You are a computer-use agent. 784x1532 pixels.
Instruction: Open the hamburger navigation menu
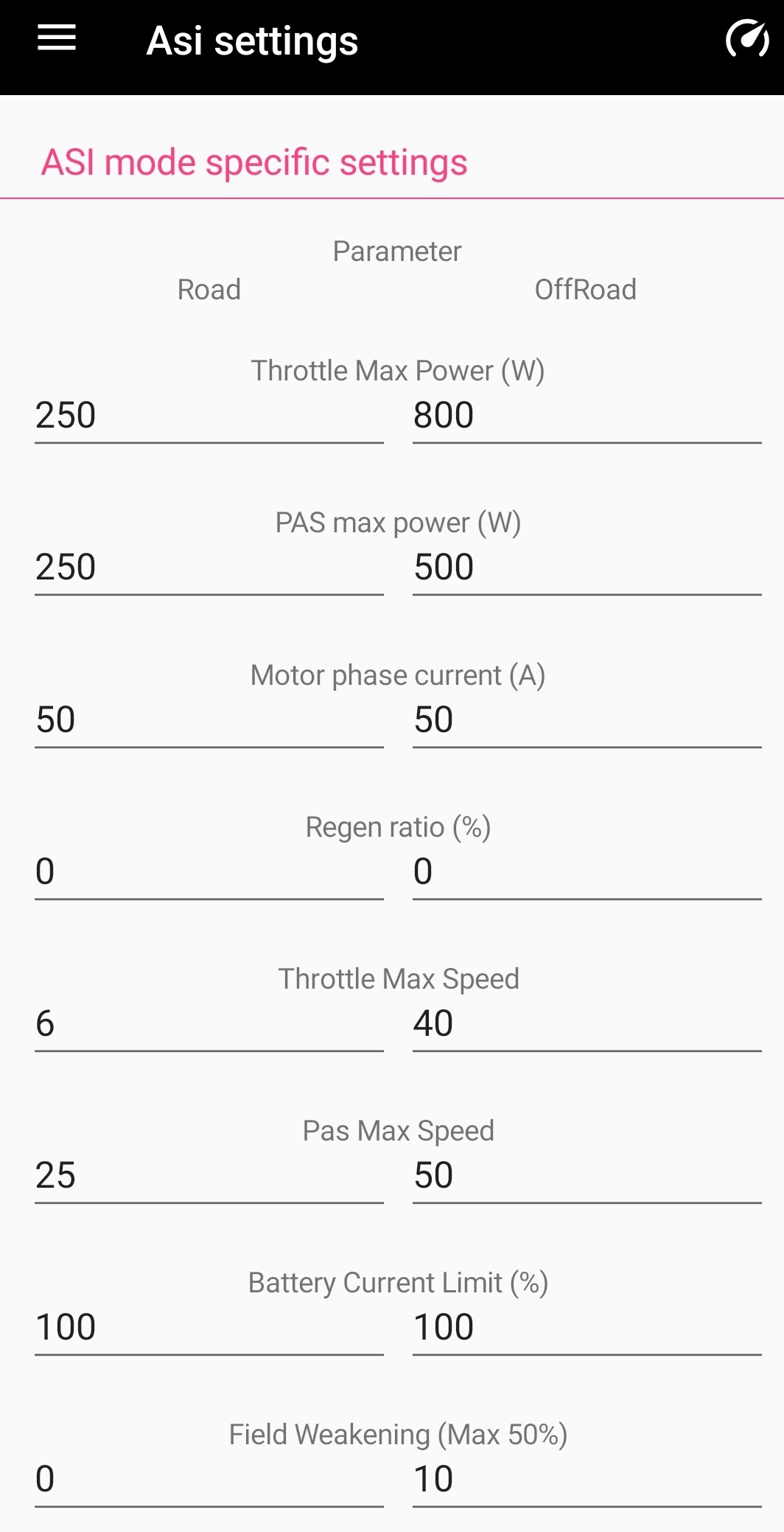57,38
